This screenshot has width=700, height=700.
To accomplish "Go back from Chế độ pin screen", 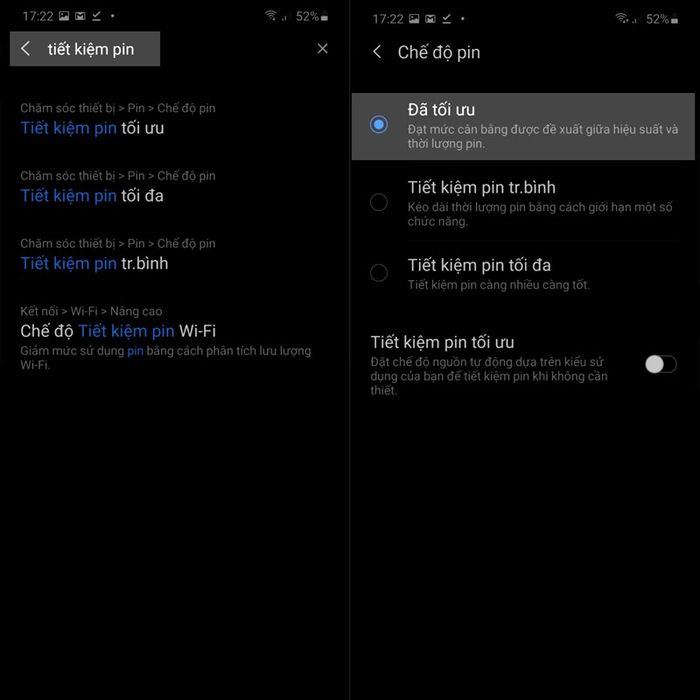I will (x=377, y=52).
